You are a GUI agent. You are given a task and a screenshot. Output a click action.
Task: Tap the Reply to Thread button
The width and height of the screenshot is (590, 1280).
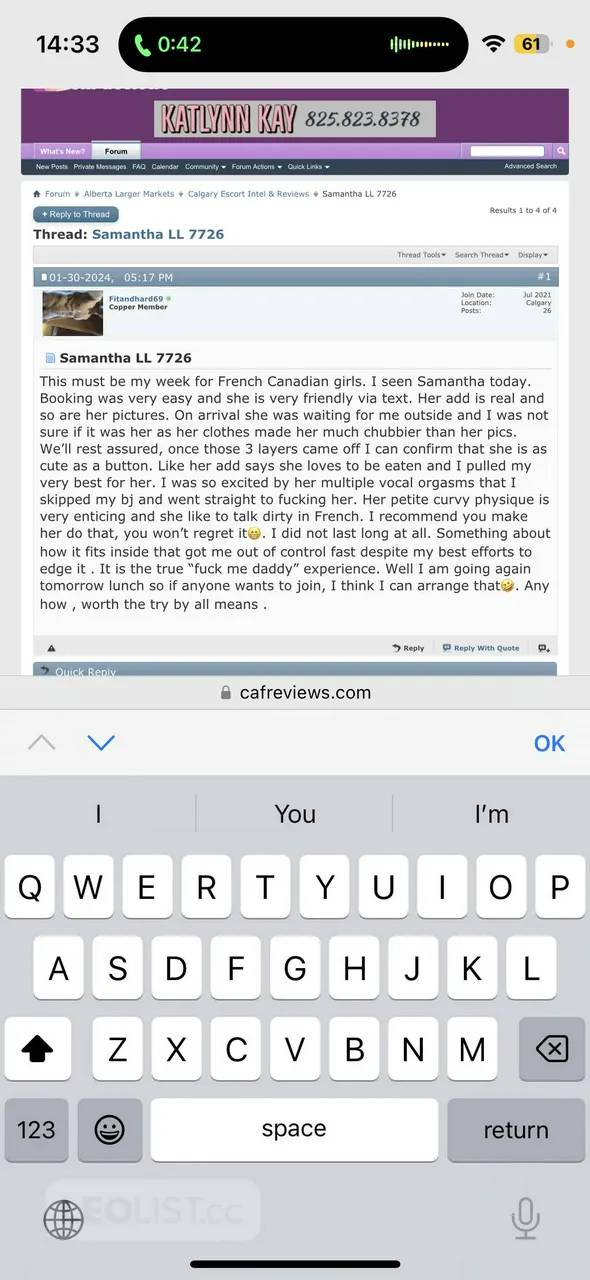(76, 214)
